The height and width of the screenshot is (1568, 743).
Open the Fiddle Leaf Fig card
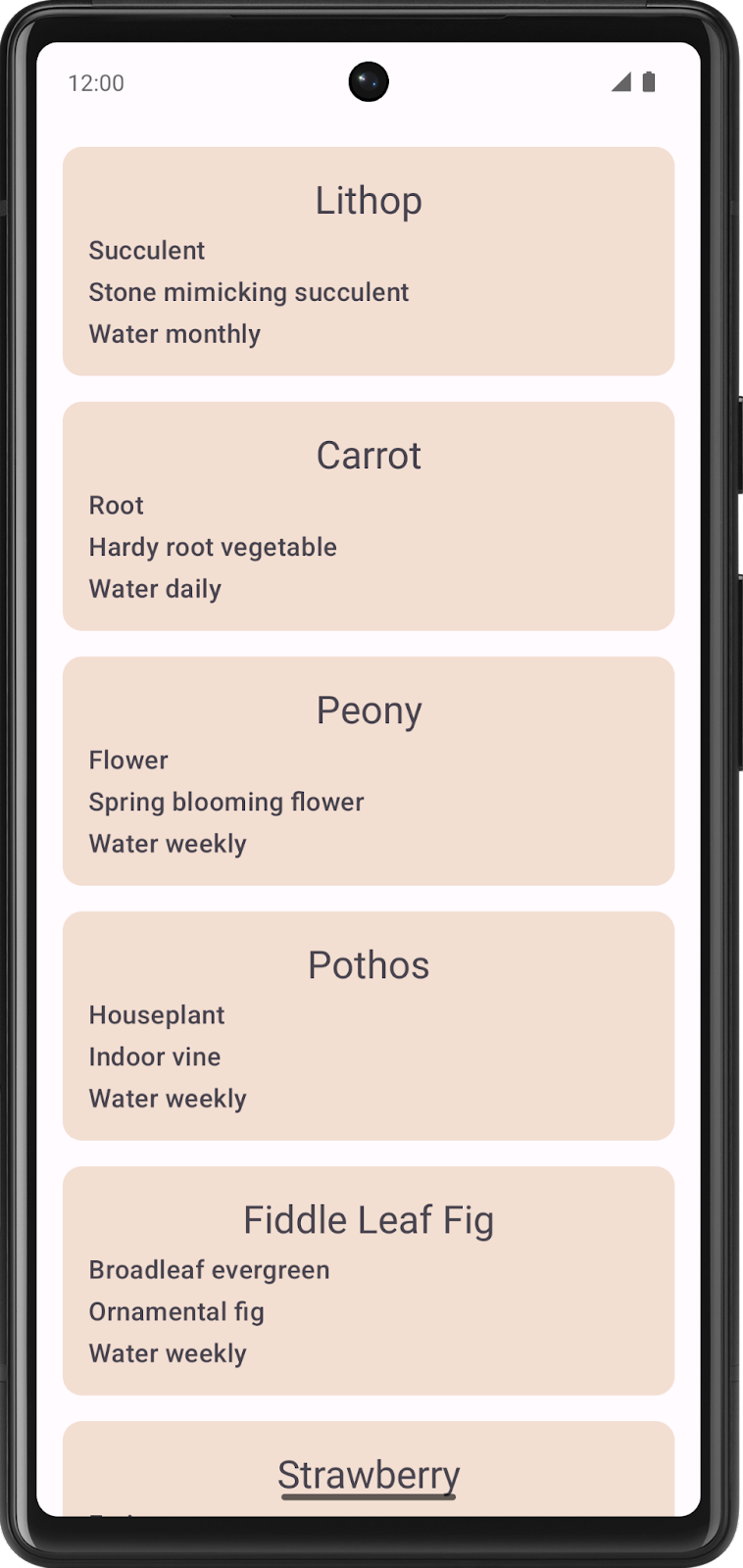[x=369, y=1281]
